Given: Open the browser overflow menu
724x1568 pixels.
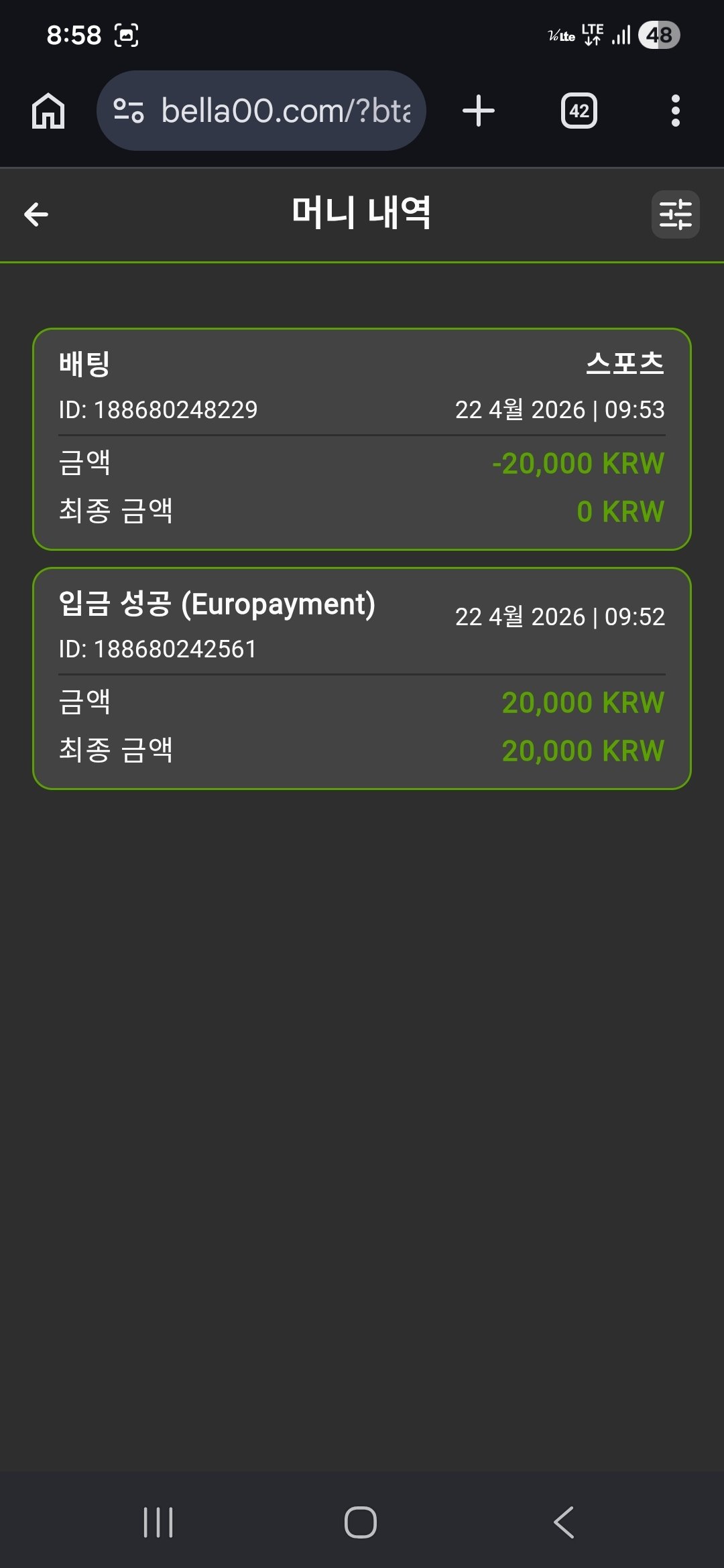Looking at the screenshot, I should (675, 111).
